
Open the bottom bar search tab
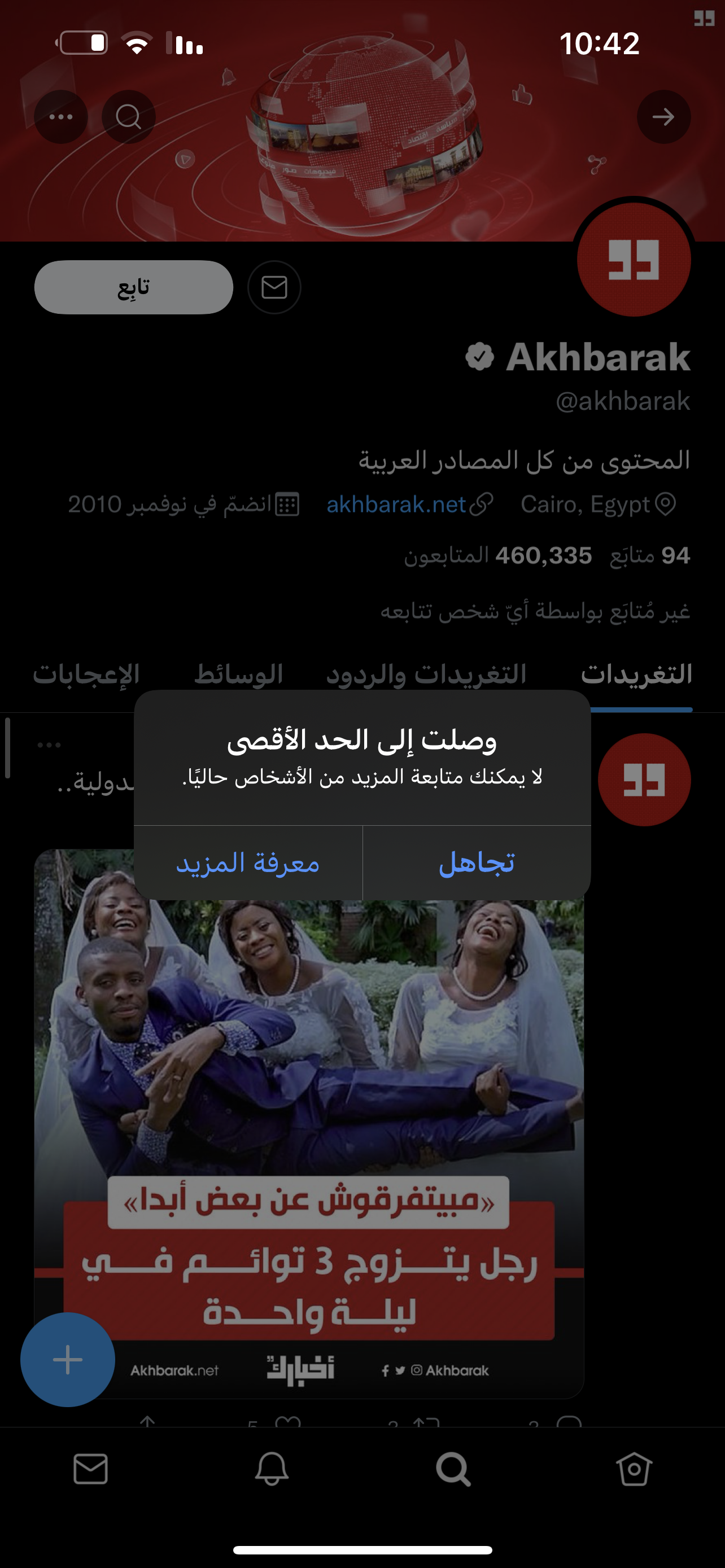pyautogui.click(x=453, y=1469)
